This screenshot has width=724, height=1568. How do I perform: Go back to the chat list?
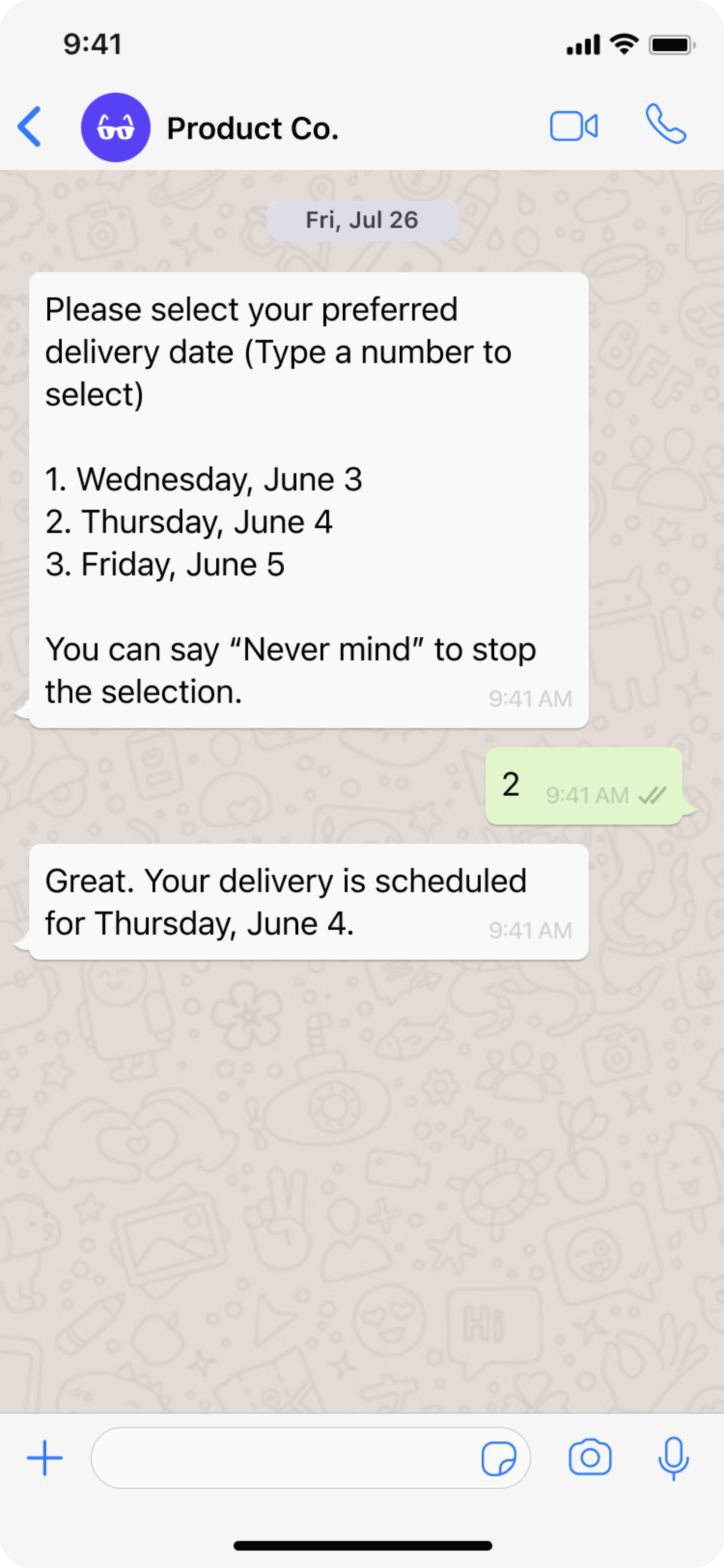click(29, 126)
